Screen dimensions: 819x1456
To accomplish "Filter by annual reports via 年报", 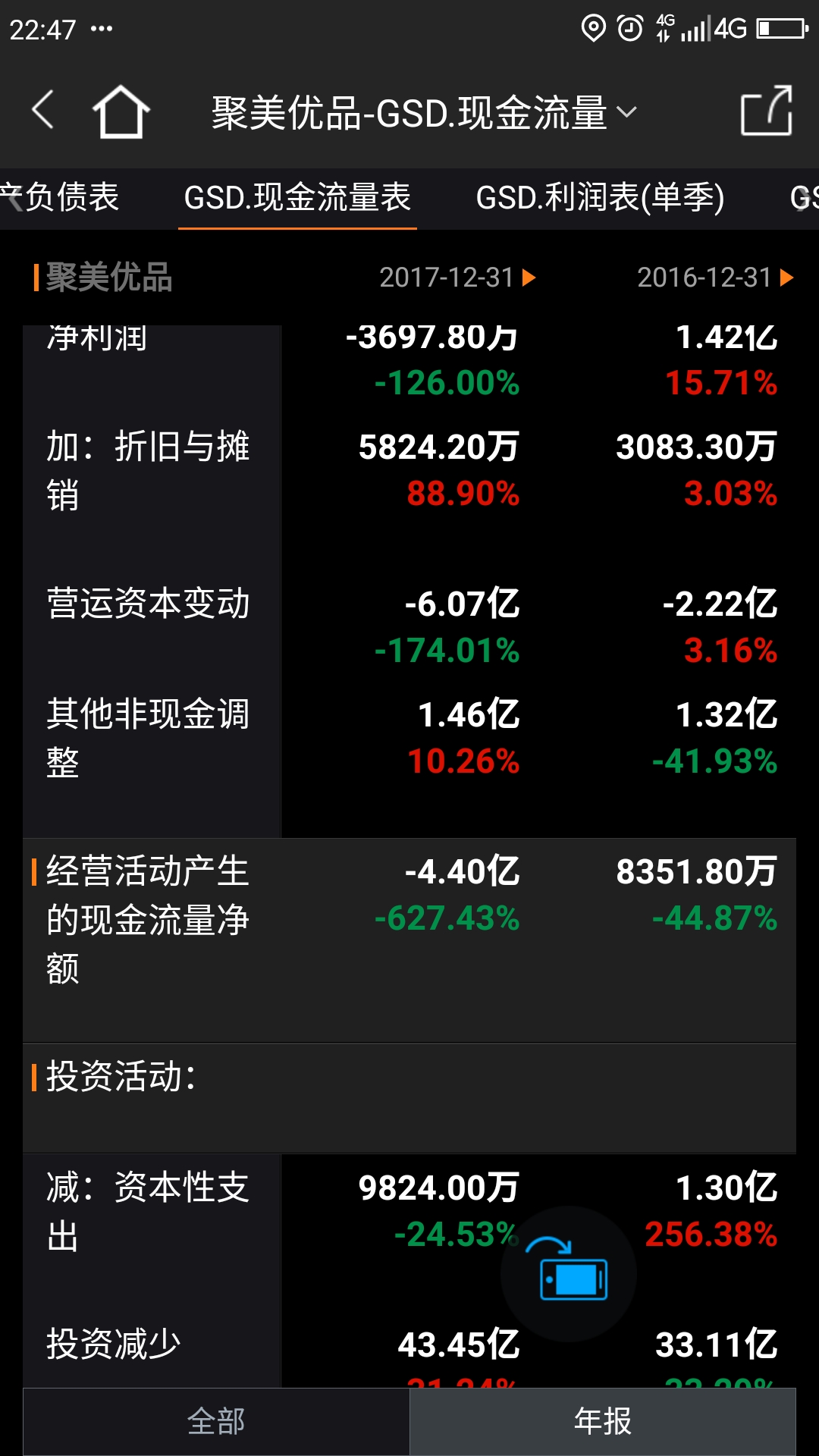I will 603,1422.
